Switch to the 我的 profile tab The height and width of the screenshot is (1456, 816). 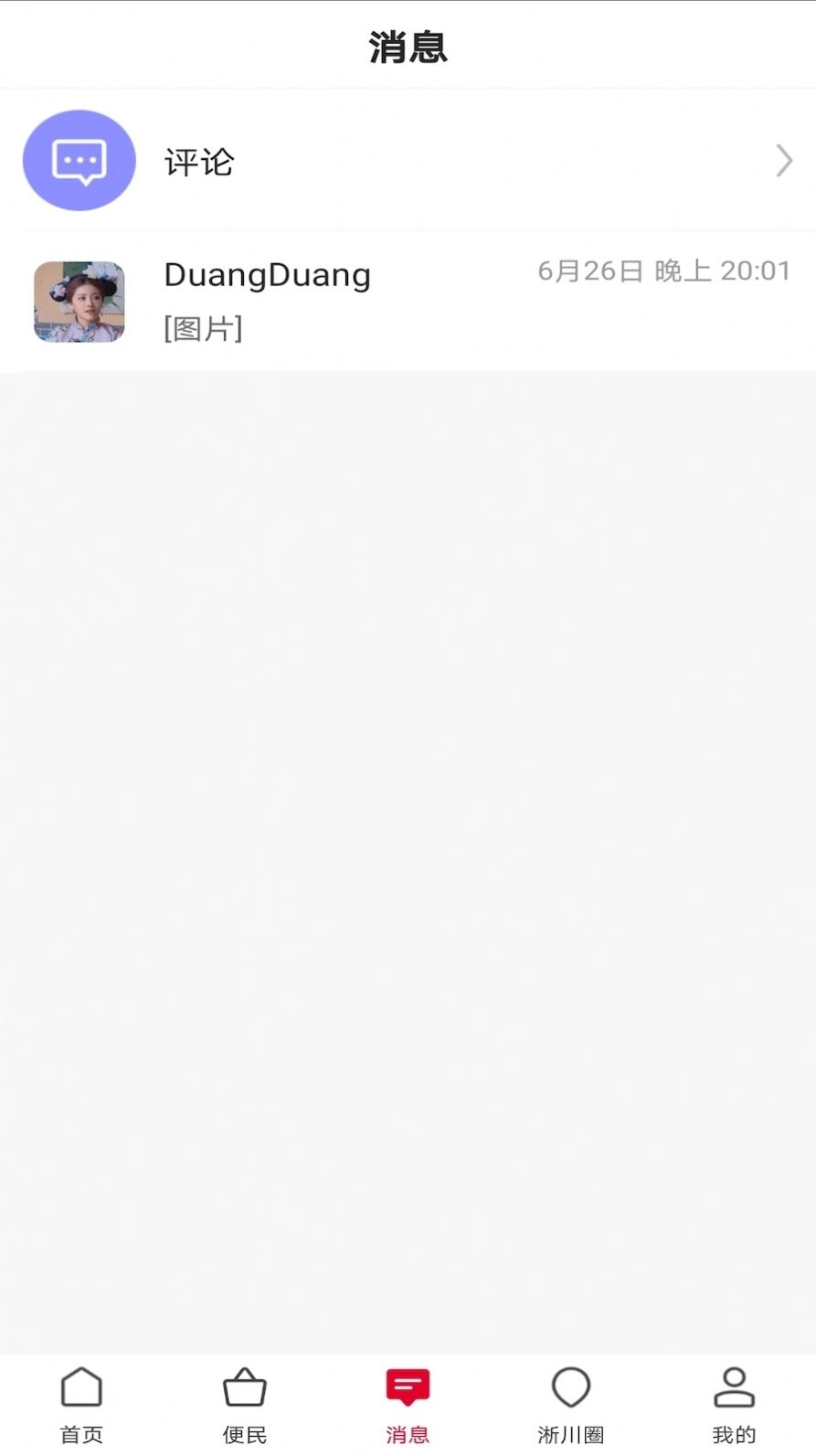pyautogui.click(x=734, y=1405)
